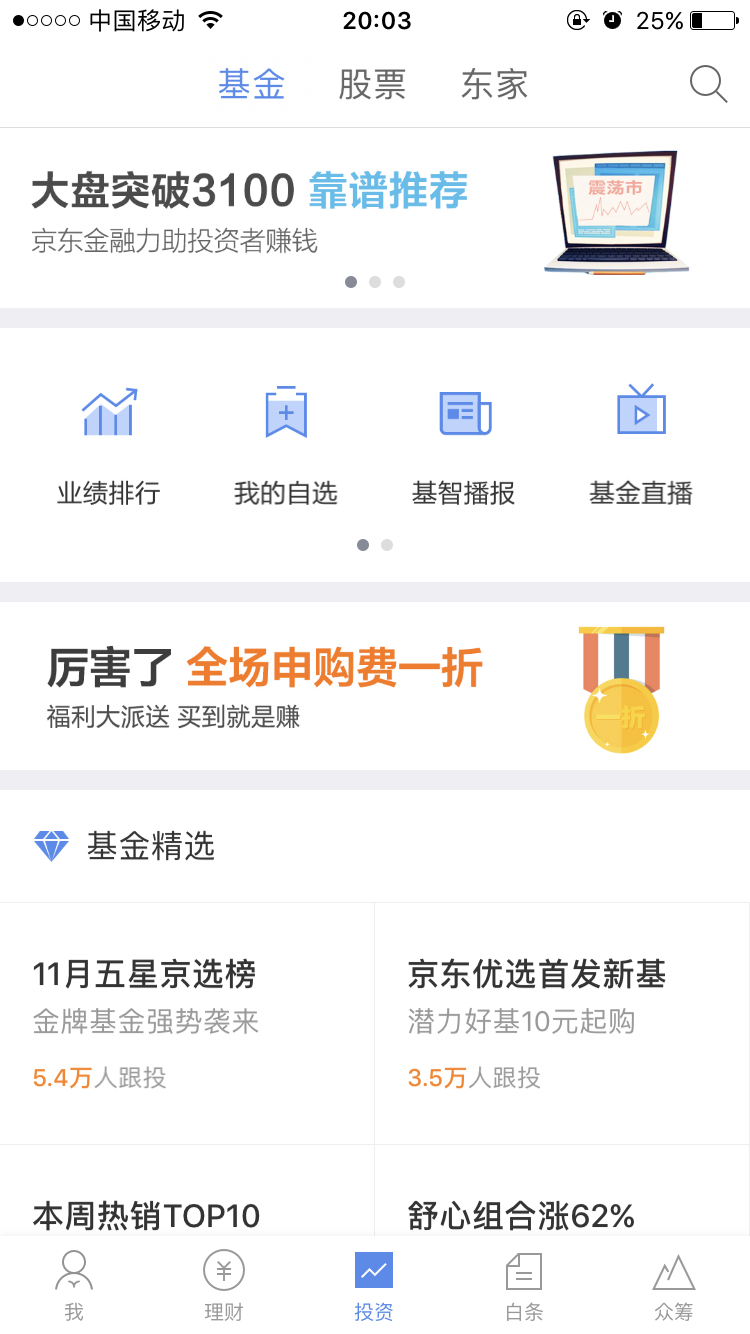Open the 11月五星京选榜 card
This screenshot has height=1334, width=750.
coord(187,1023)
